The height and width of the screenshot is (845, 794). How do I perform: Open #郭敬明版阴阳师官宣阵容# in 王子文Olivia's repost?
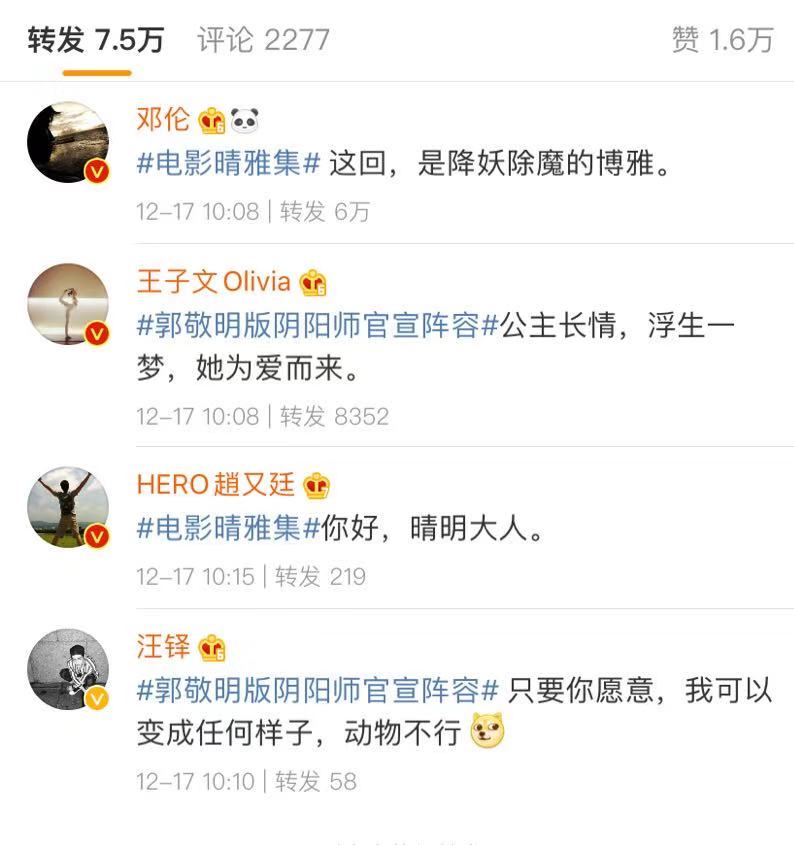pos(317,327)
